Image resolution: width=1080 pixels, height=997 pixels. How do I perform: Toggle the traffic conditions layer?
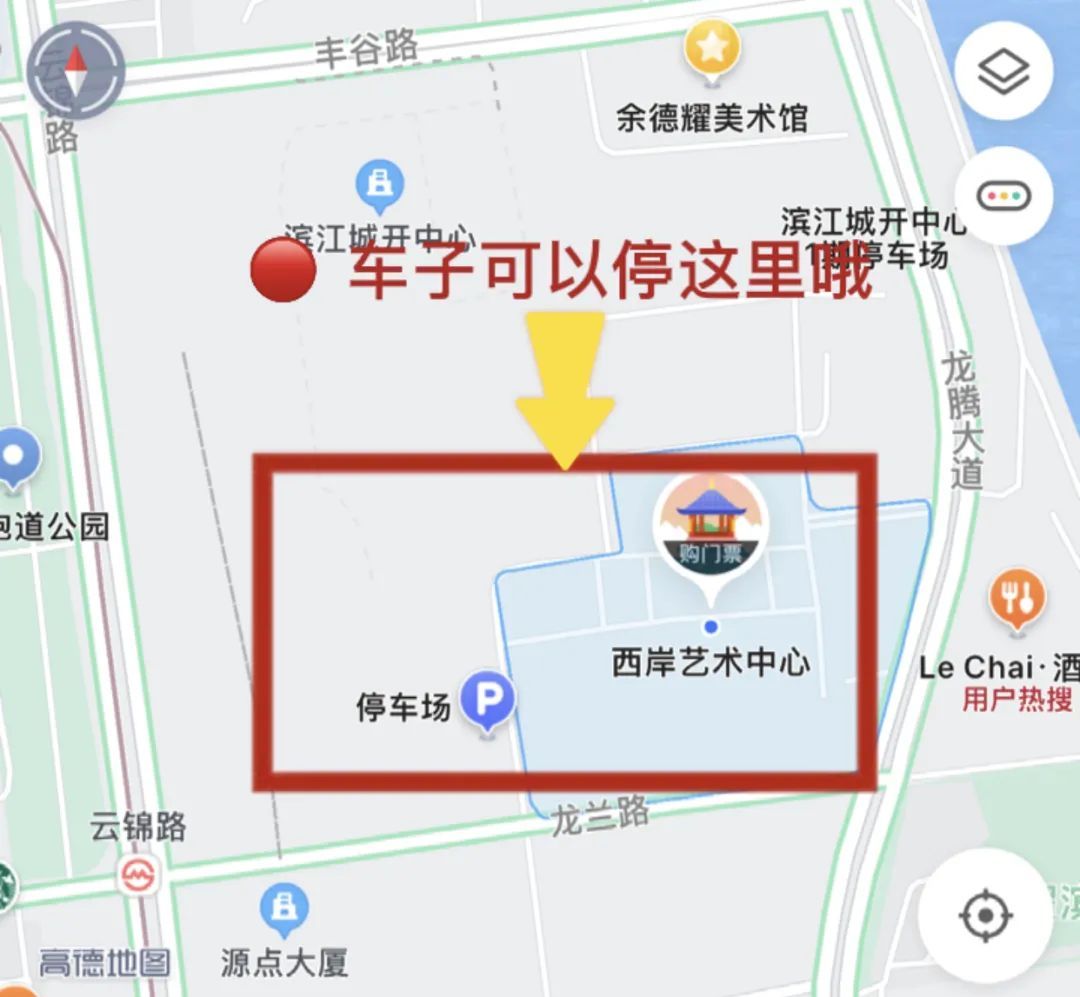click(x=1003, y=196)
